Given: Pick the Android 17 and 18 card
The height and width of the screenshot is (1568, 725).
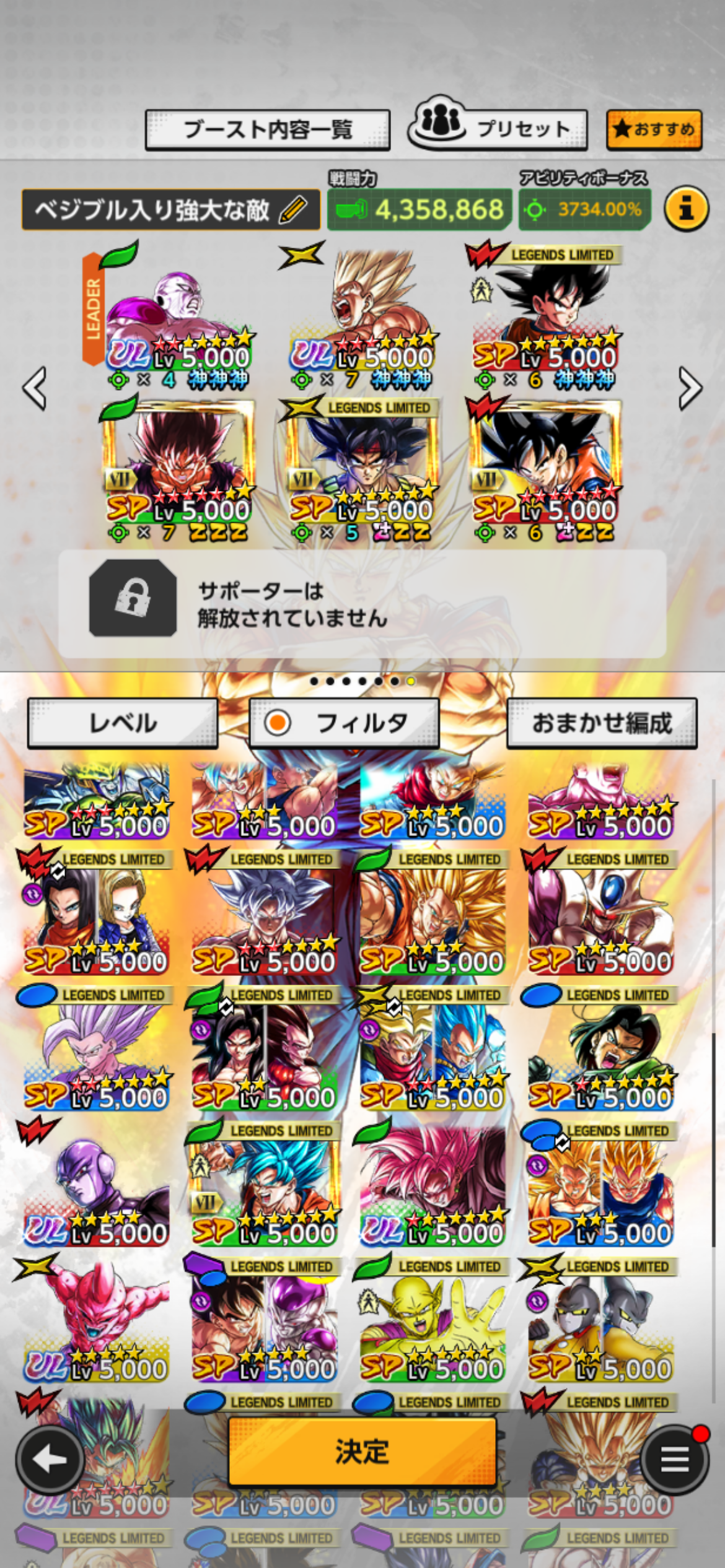Looking at the screenshot, I should pos(96,917).
